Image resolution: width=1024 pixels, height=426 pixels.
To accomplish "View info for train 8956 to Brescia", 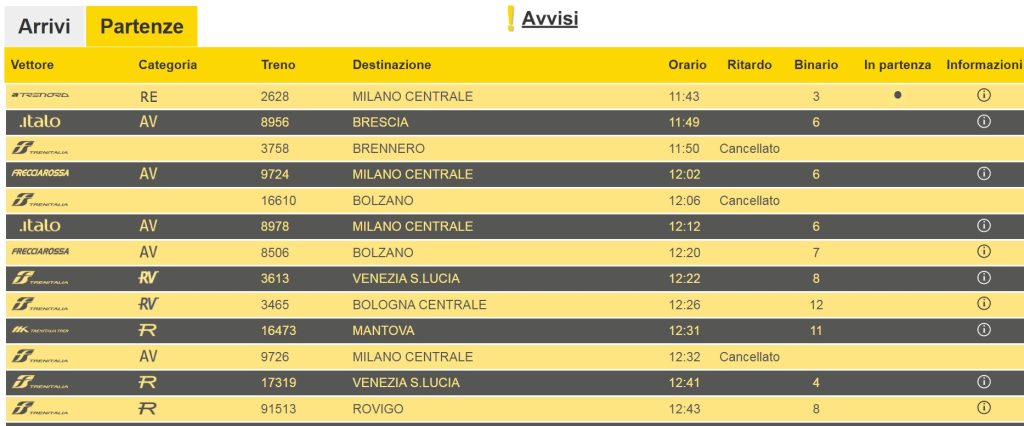I will click(983, 122).
